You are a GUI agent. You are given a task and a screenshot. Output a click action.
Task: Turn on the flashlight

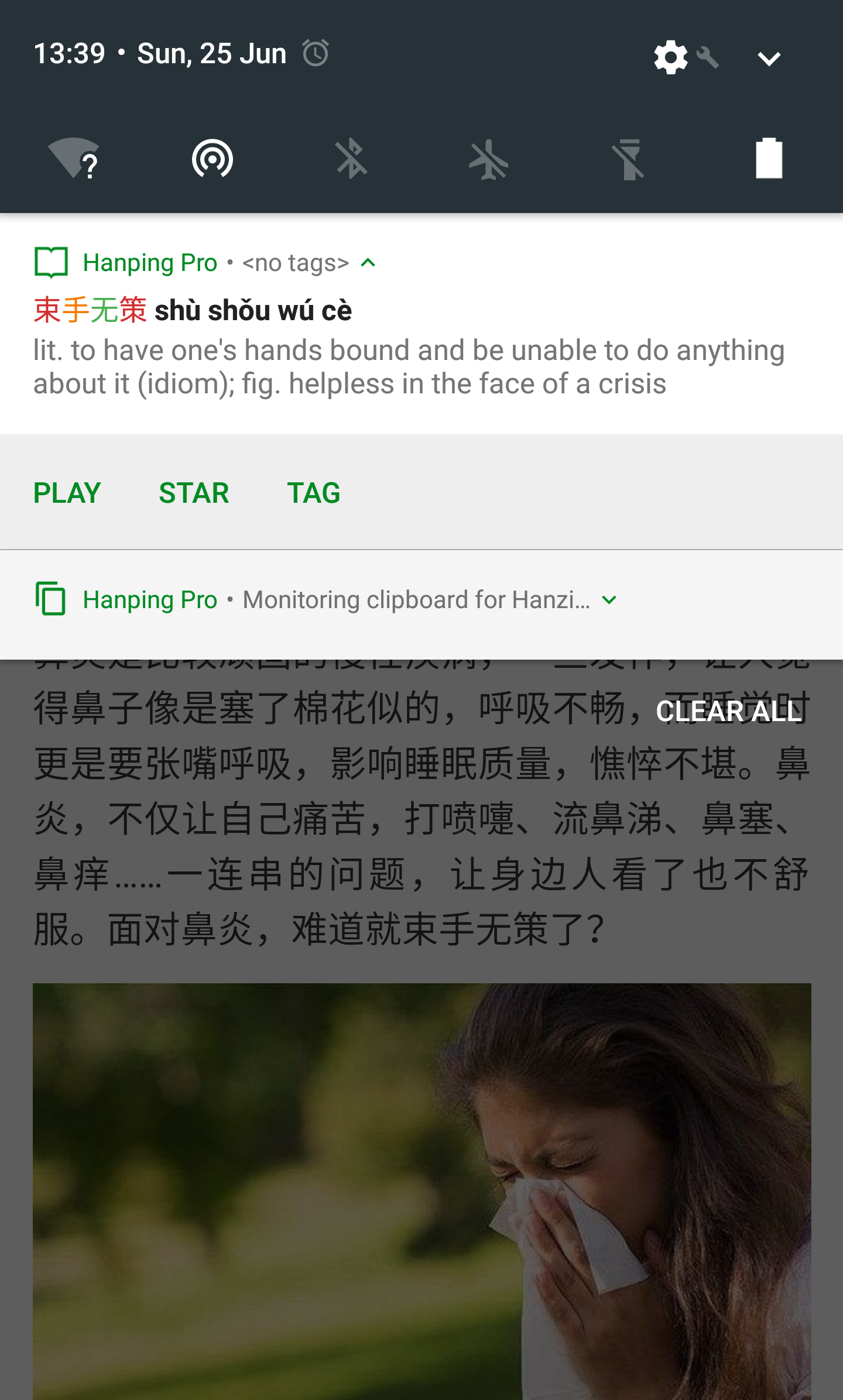coord(629,159)
